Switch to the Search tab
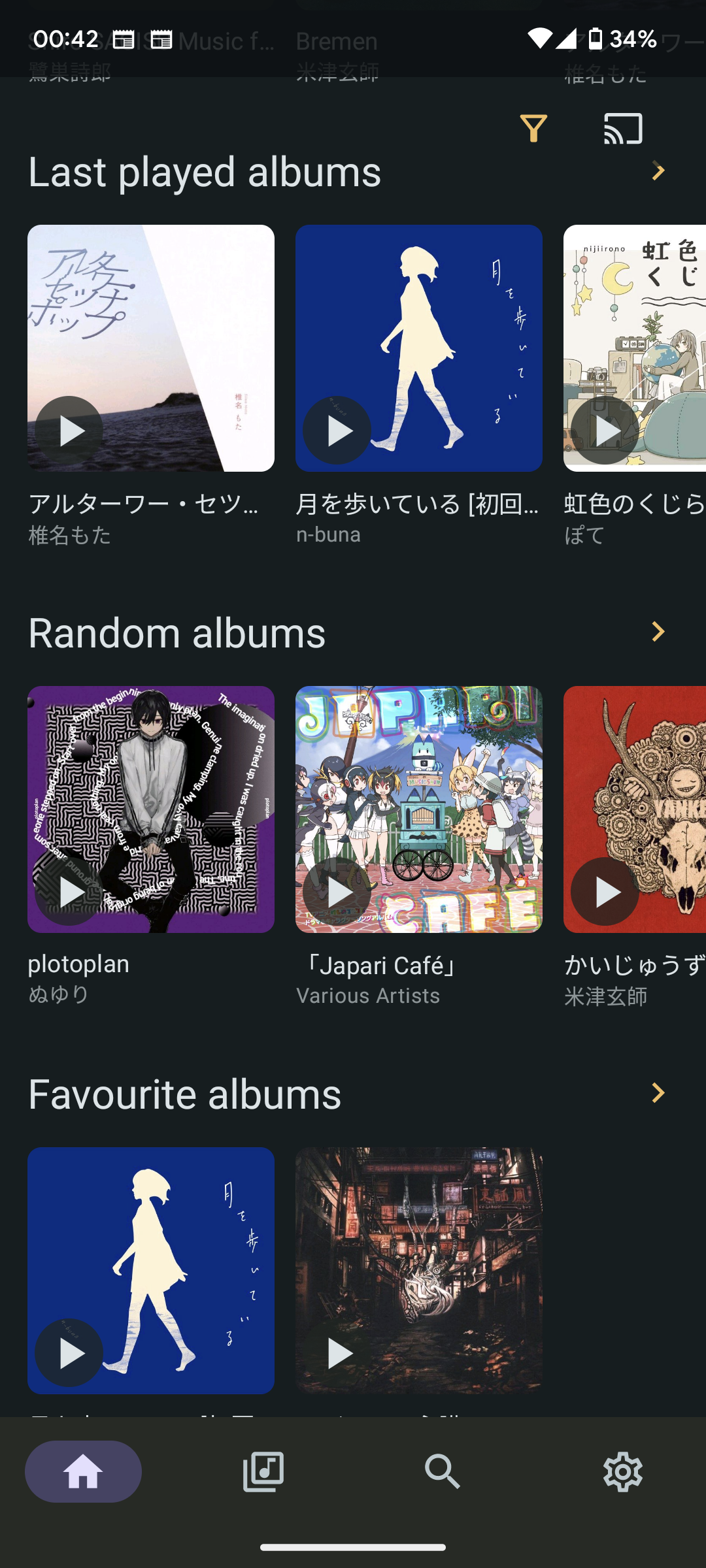The width and height of the screenshot is (706, 1568). (x=443, y=1471)
